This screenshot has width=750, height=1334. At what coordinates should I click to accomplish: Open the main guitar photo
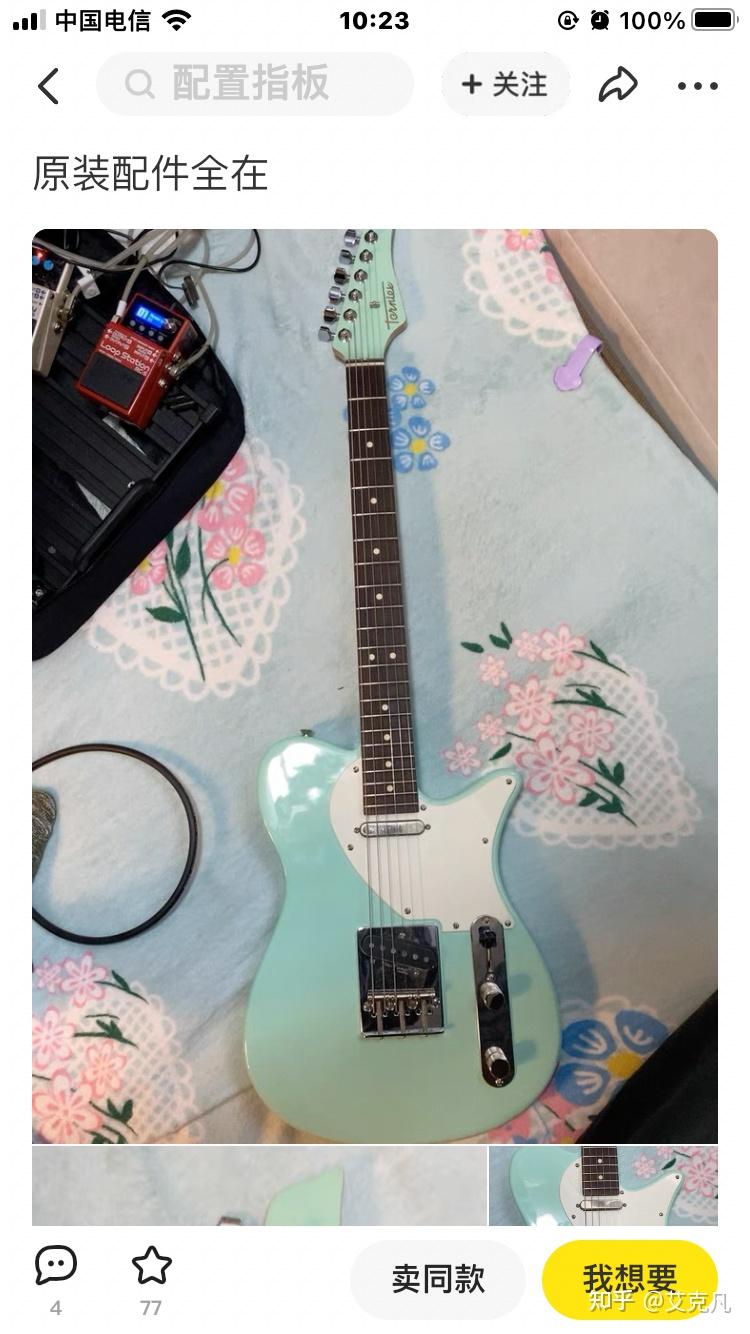375,686
